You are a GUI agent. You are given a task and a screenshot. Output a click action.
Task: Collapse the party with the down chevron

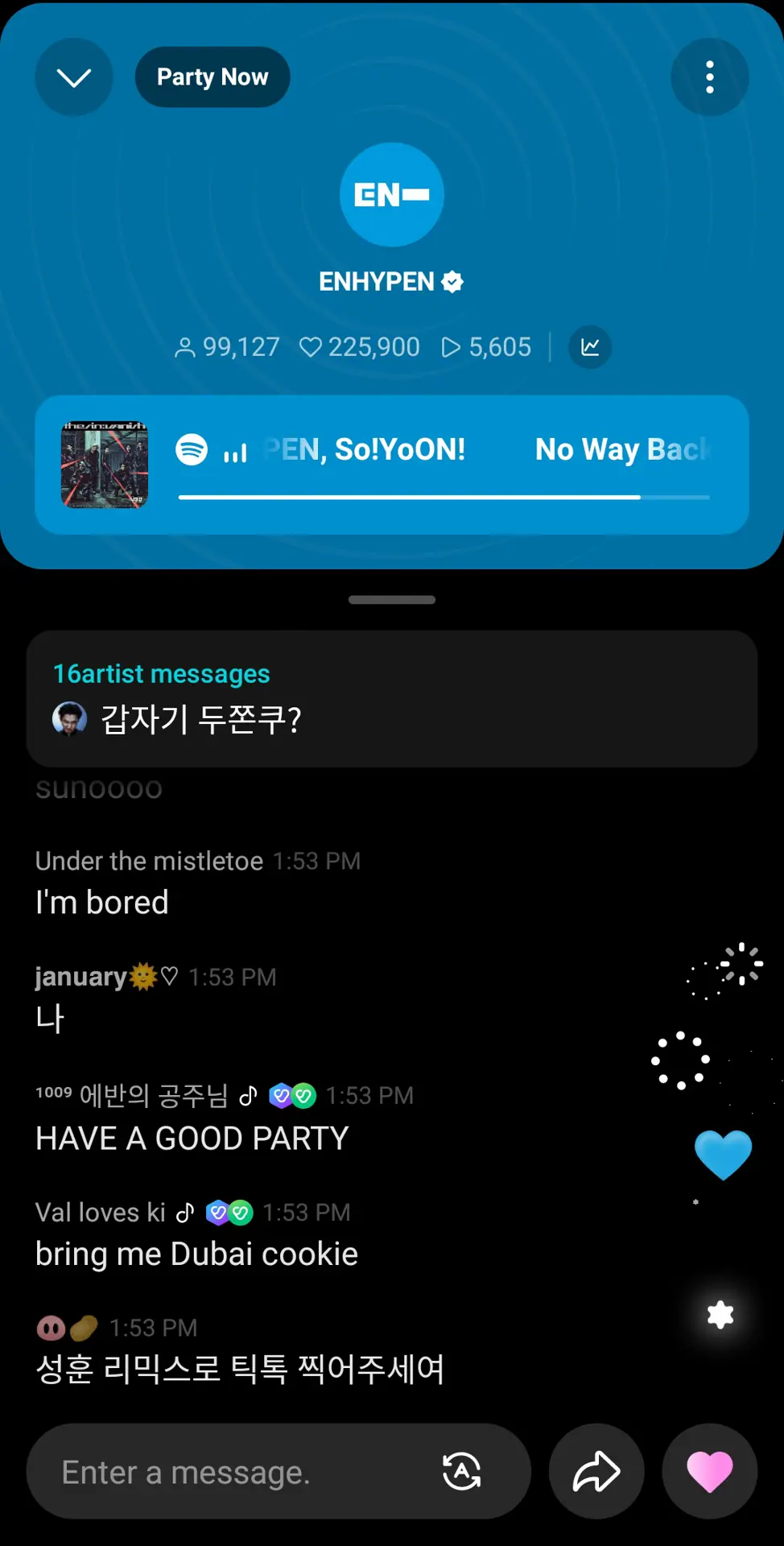pos(73,77)
